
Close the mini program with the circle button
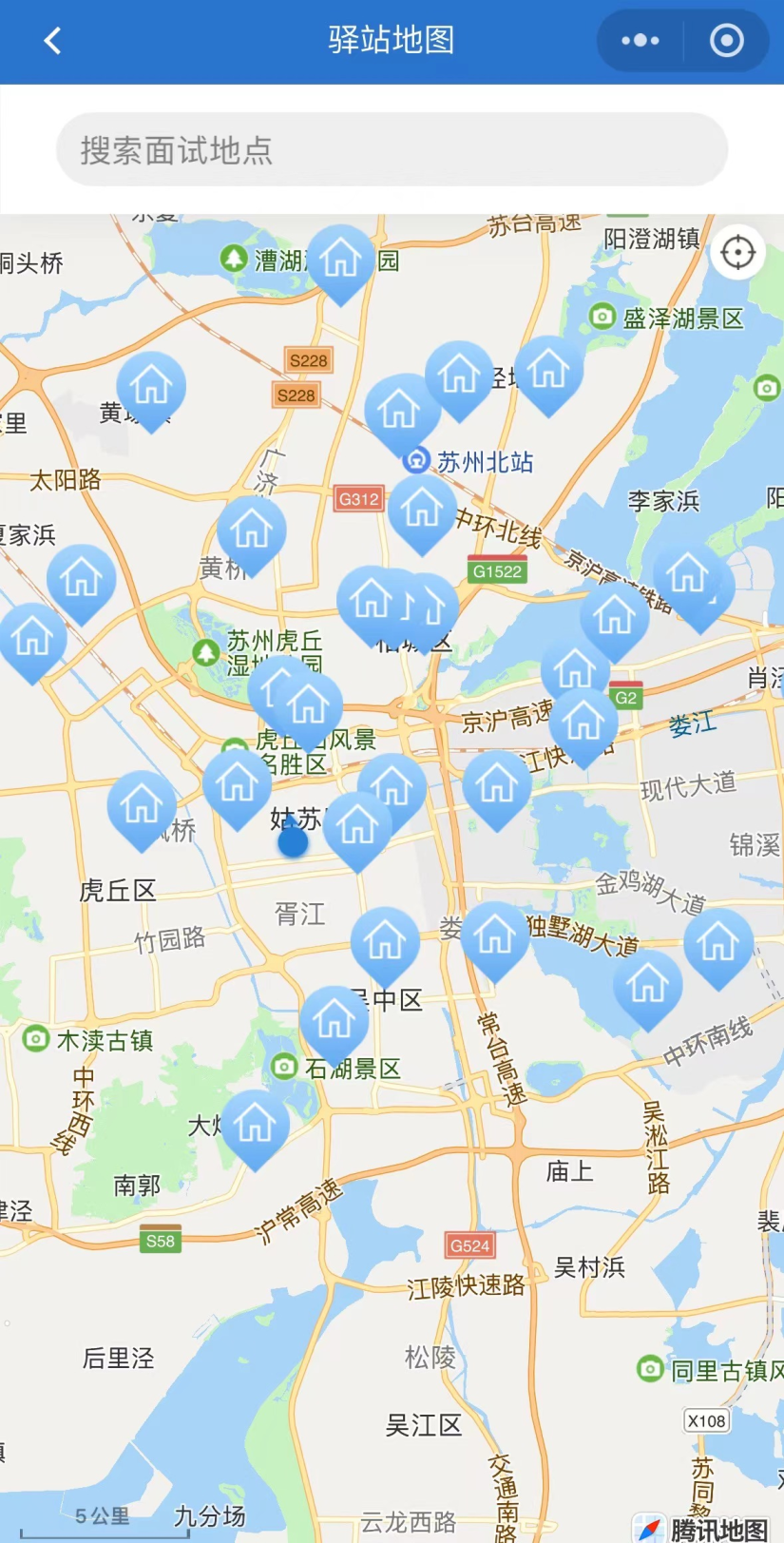coord(727,41)
